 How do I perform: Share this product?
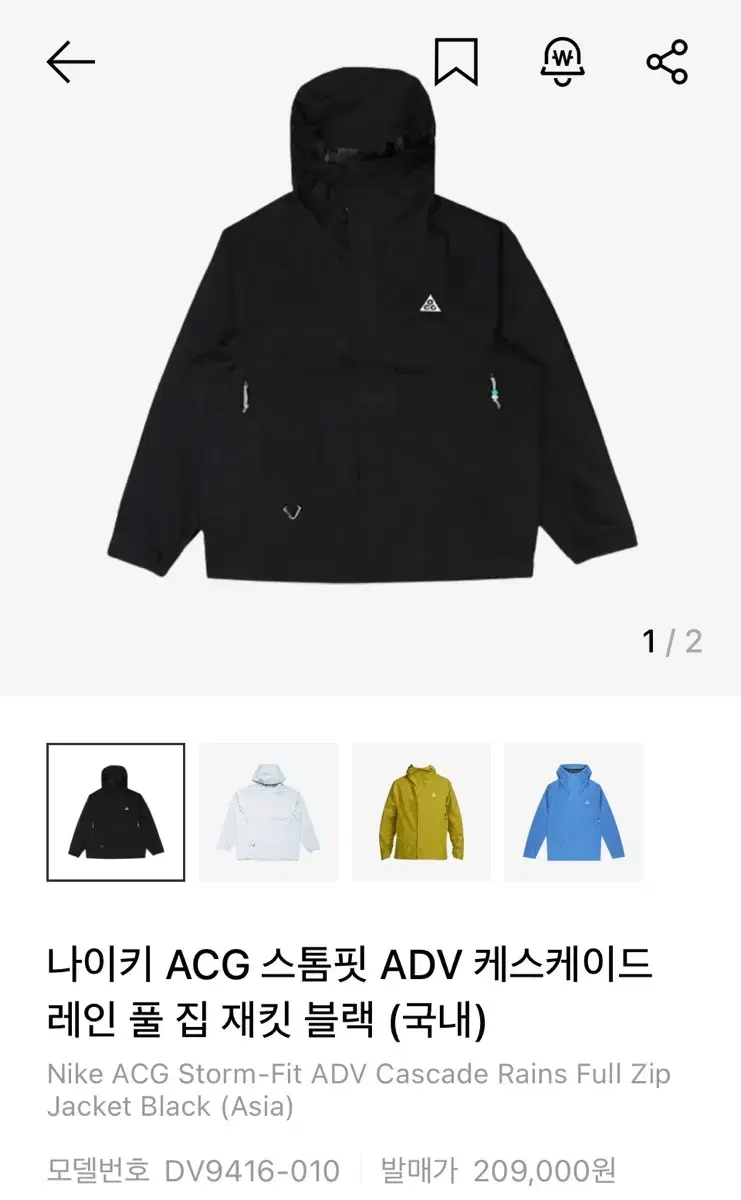pos(667,62)
